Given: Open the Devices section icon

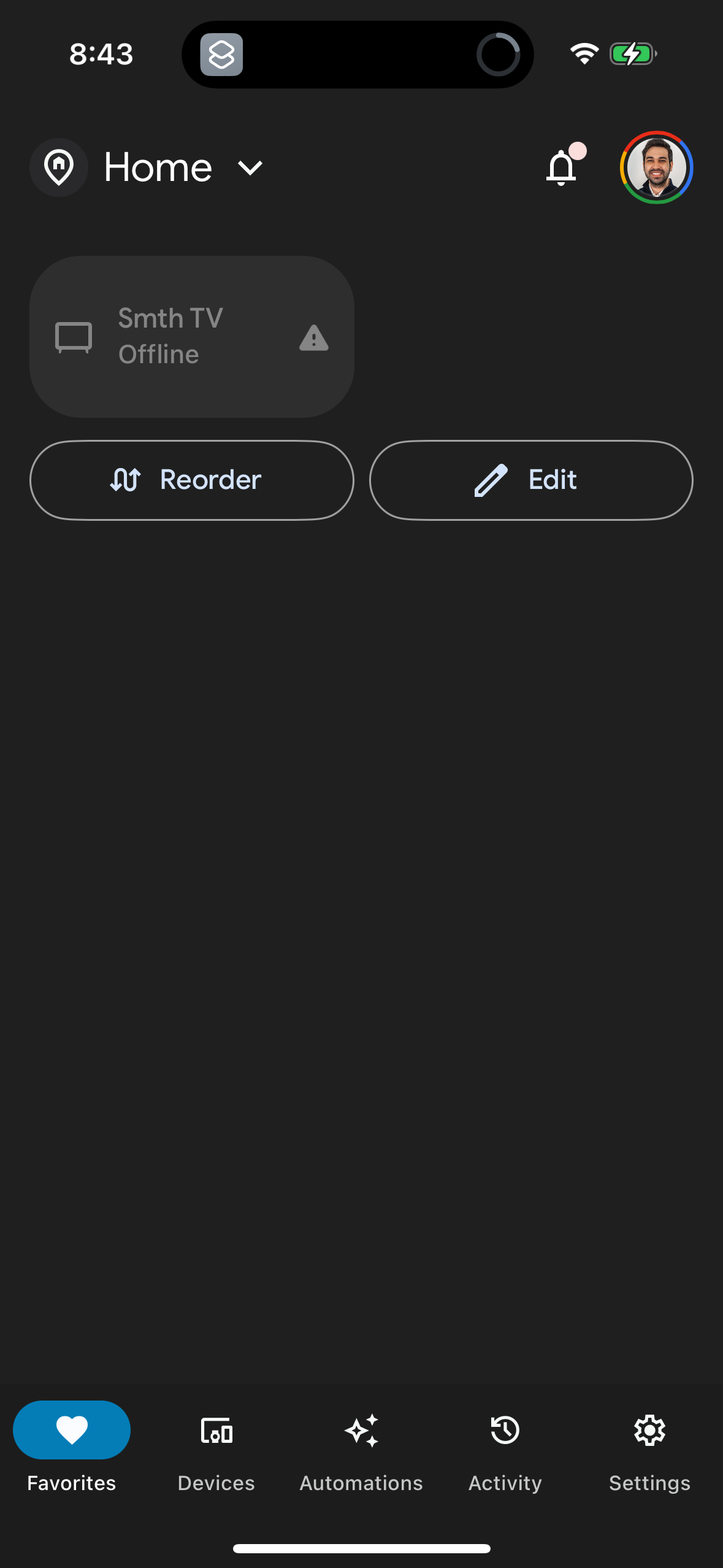Looking at the screenshot, I should coord(216,1430).
